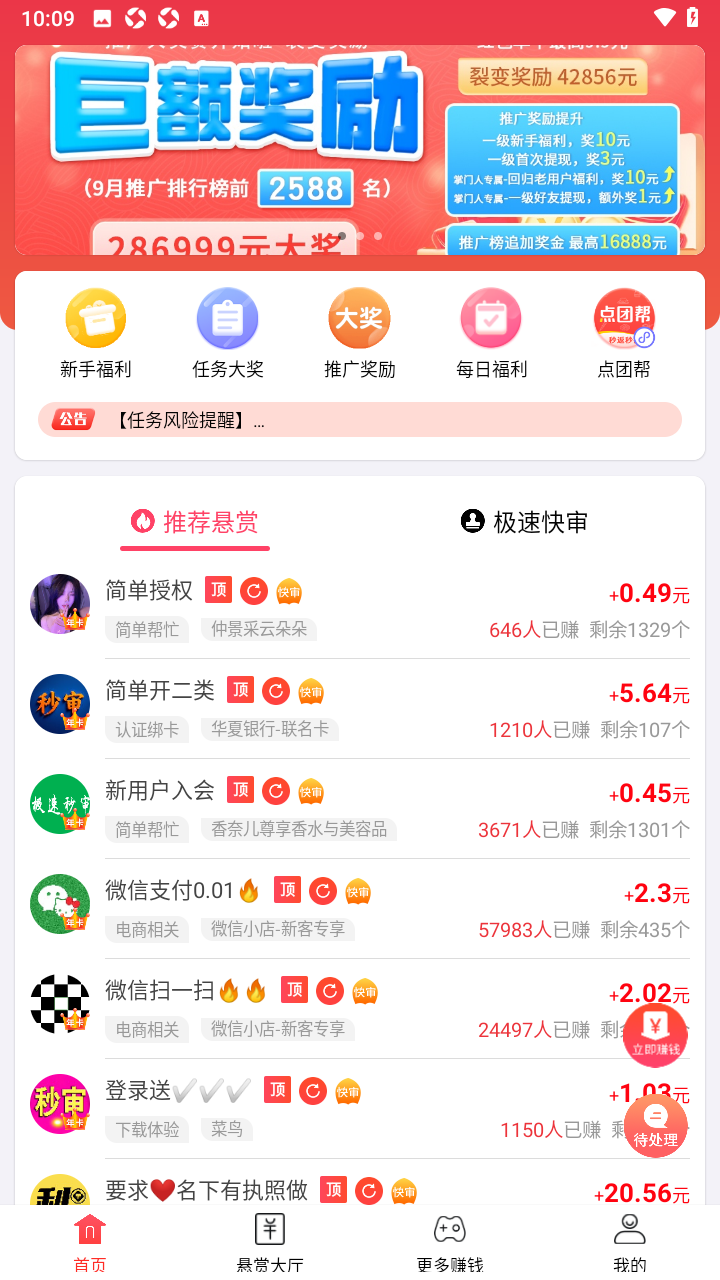This screenshot has width=720, height=1280.
Task: Go to 悬赏大厅 tab
Action: tap(270, 1243)
